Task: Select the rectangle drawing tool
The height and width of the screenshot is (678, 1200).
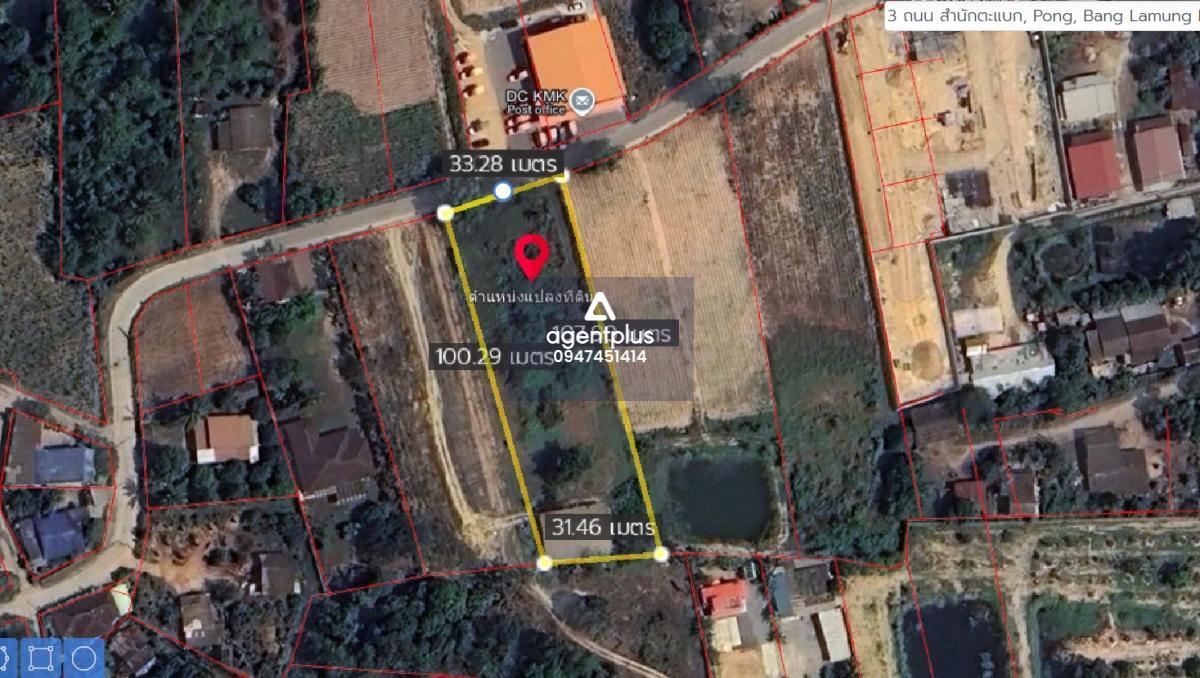Action: [40, 658]
